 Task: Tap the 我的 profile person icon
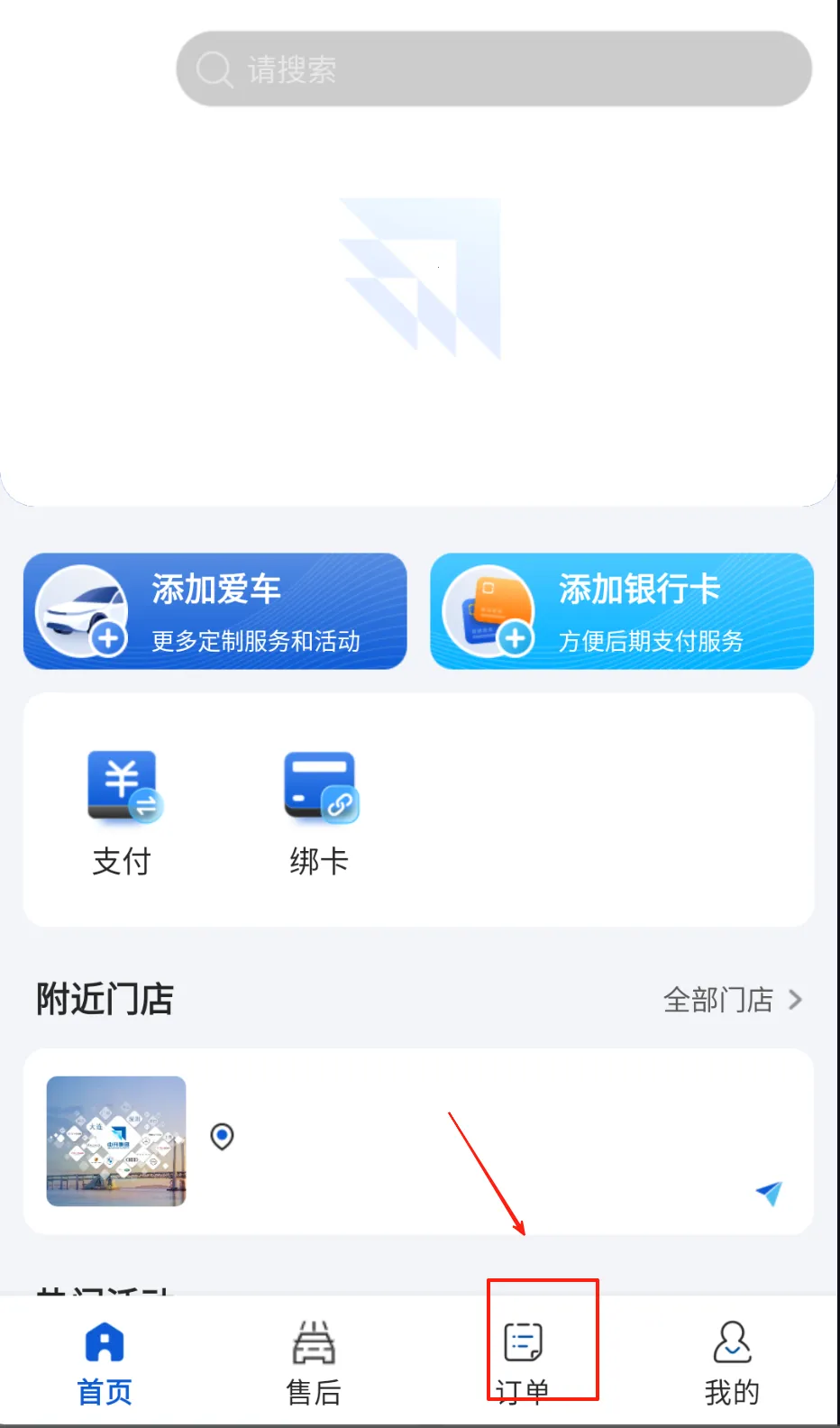click(731, 1342)
